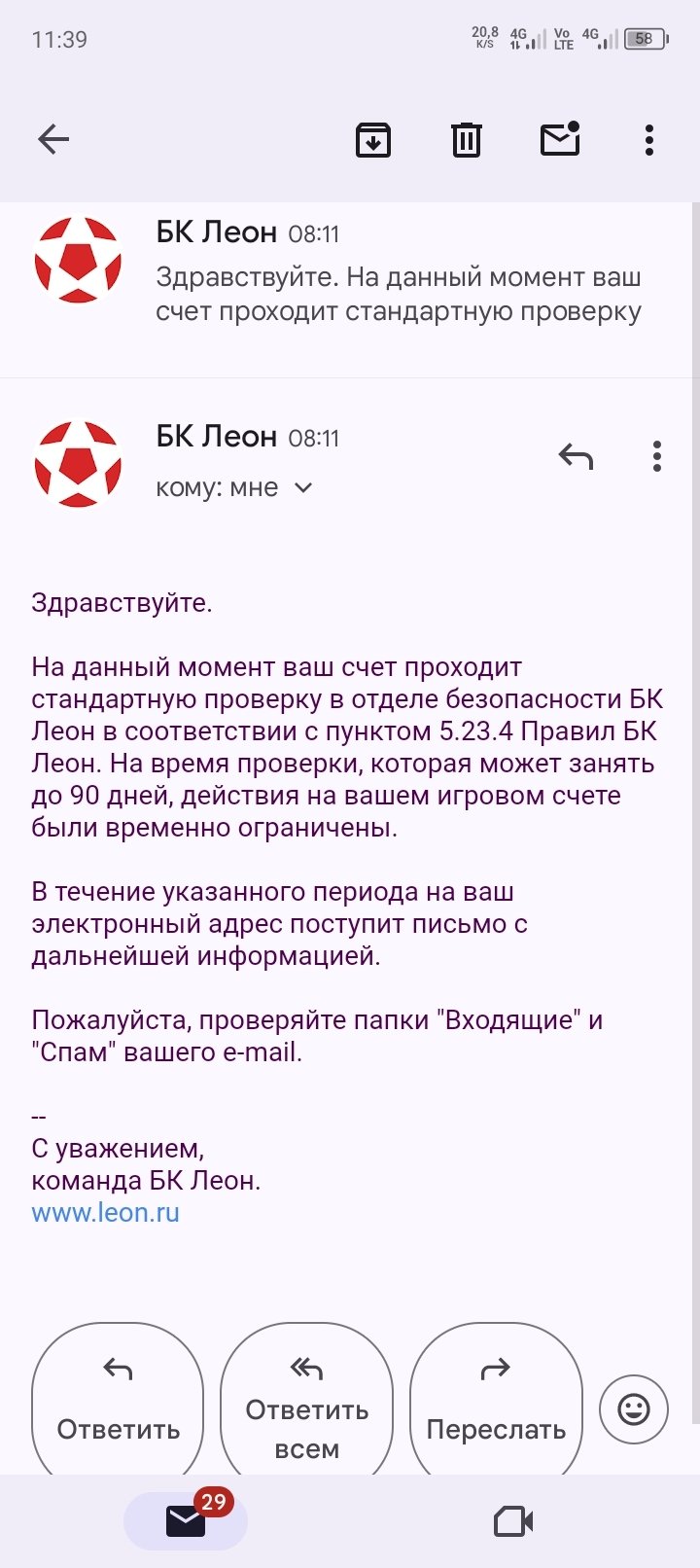Go back to the inbox

coord(53,140)
